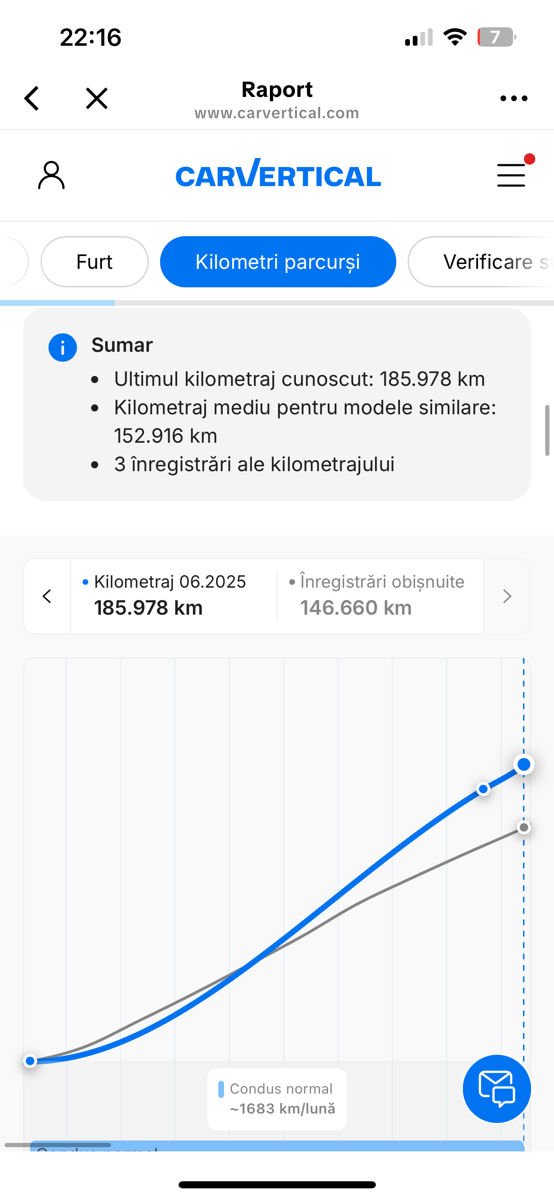554x1200 pixels.
Task: Go back in the in-app browser
Action: (32, 98)
